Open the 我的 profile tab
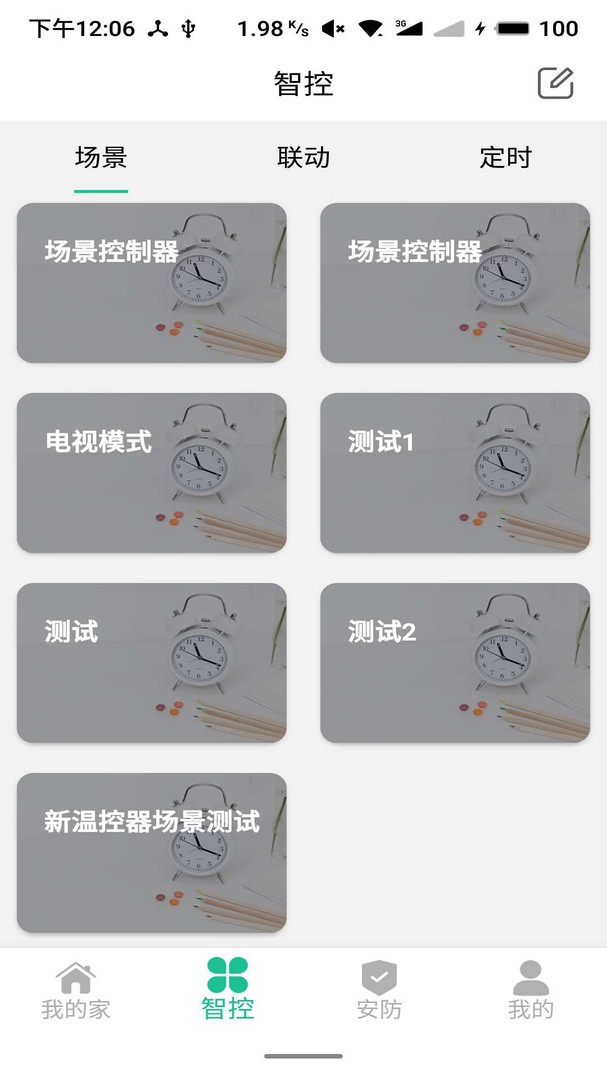This screenshot has height=1080, width=607. tap(530, 990)
